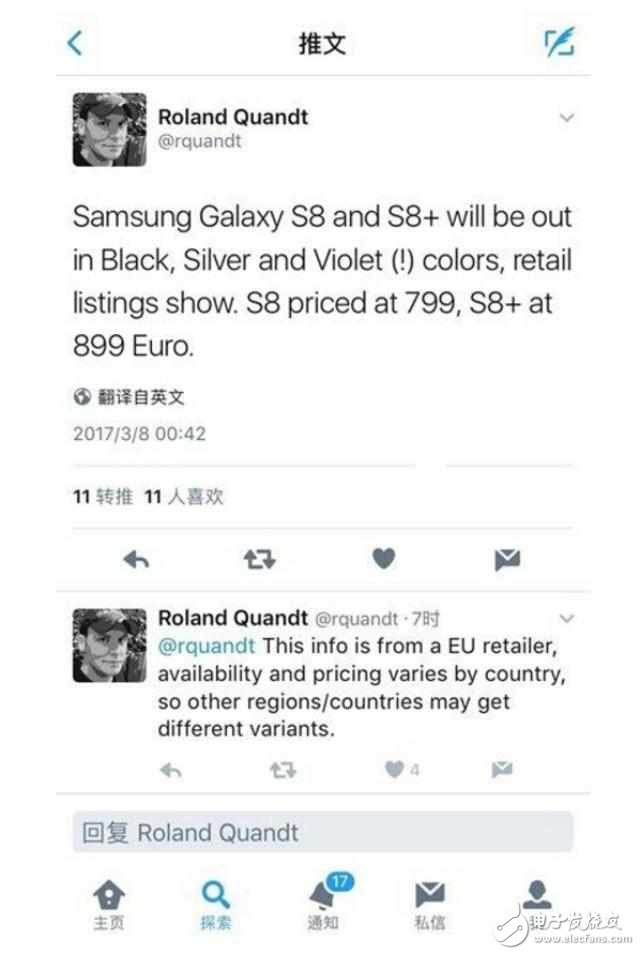Open the @rquandt mention link in reply
Viewport: 640px width, 955px height.
pos(207,645)
